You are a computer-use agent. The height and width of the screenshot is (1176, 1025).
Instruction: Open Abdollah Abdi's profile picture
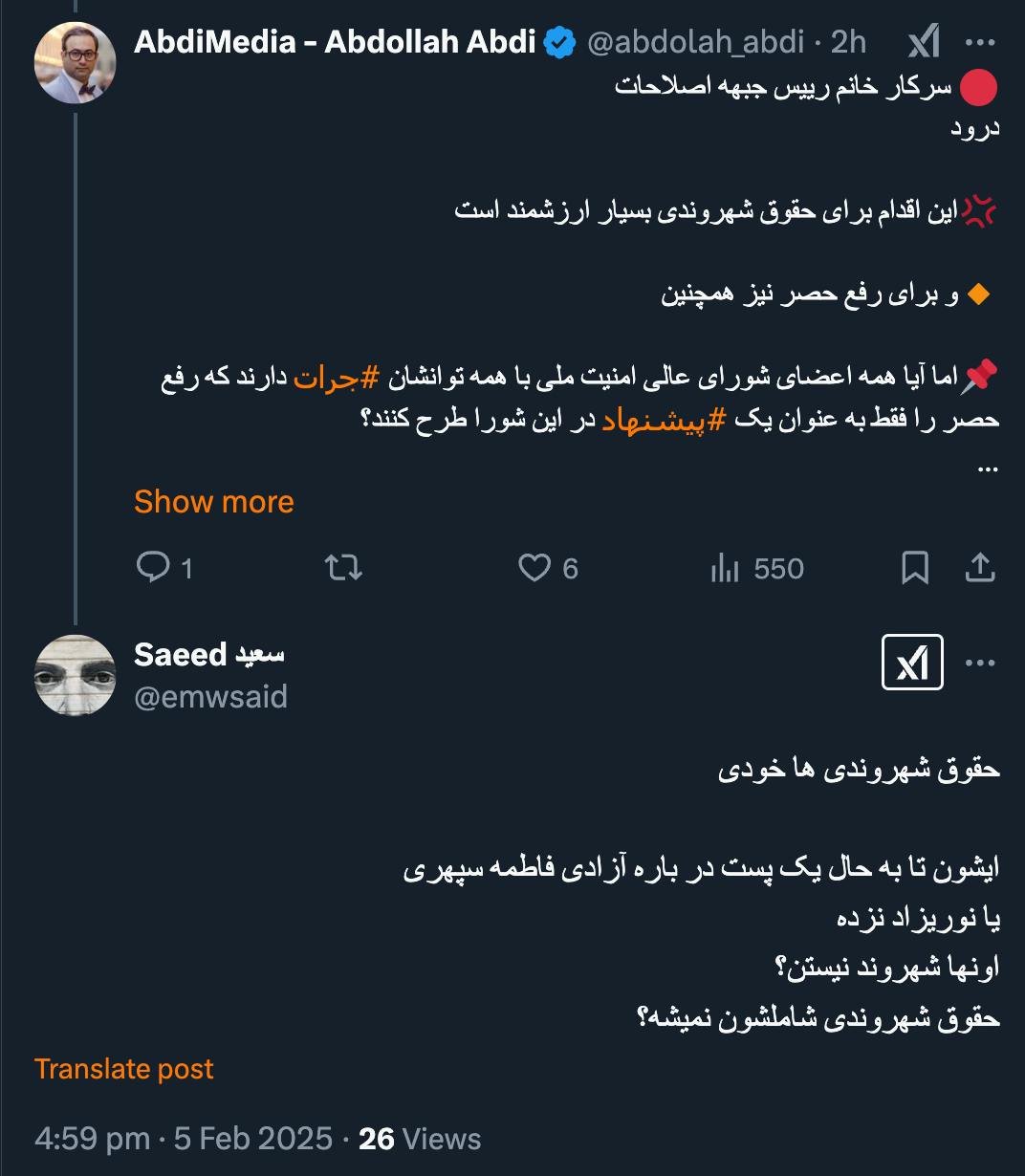pyautogui.click(x=75, y=62)
